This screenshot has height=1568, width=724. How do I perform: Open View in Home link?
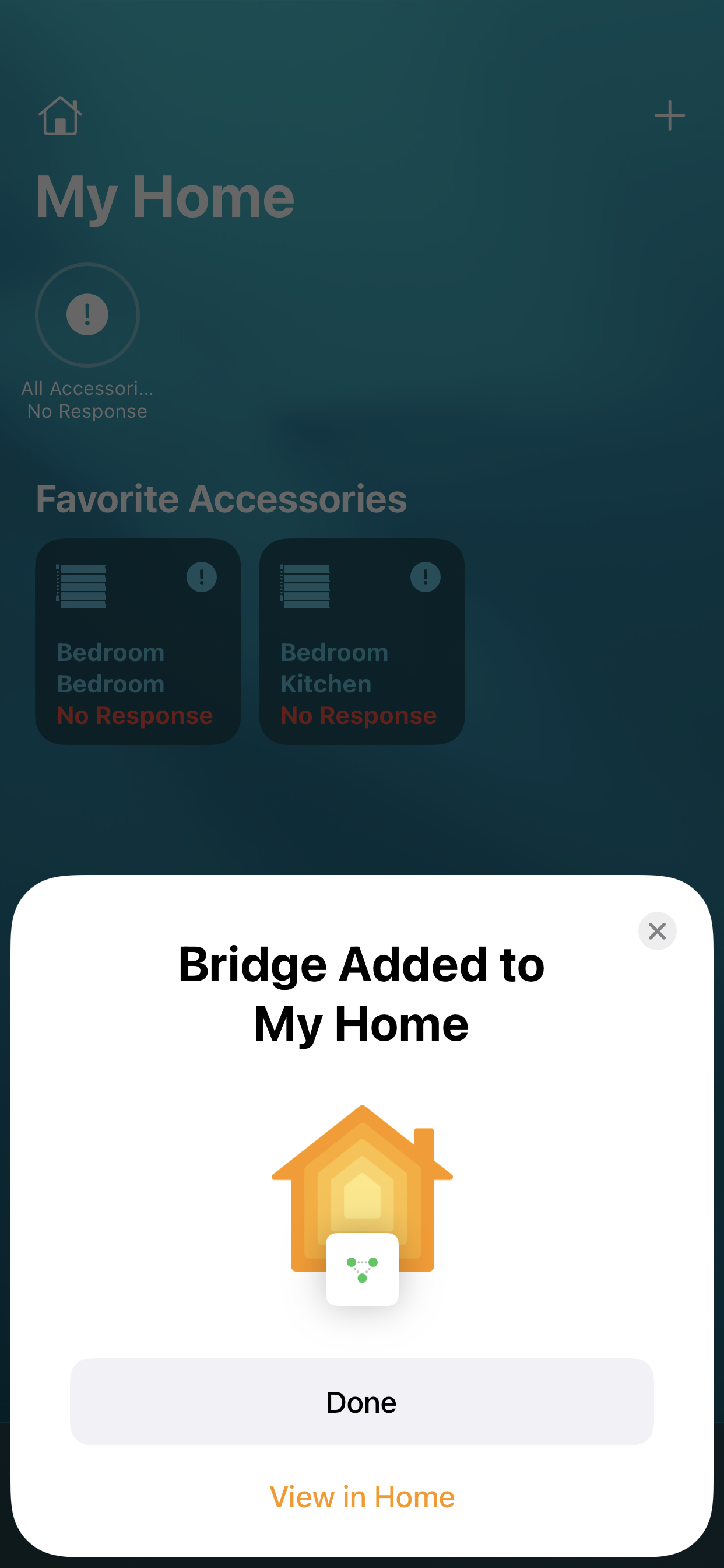click(x=362, y=1497)
